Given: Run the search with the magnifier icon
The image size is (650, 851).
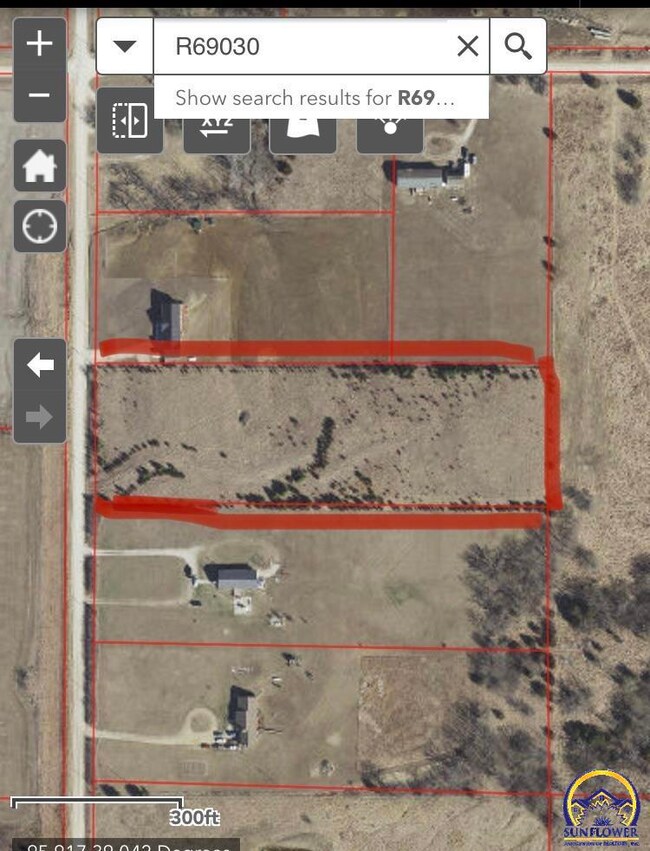Looking at the screenshot, I should (x=518, y=46).
